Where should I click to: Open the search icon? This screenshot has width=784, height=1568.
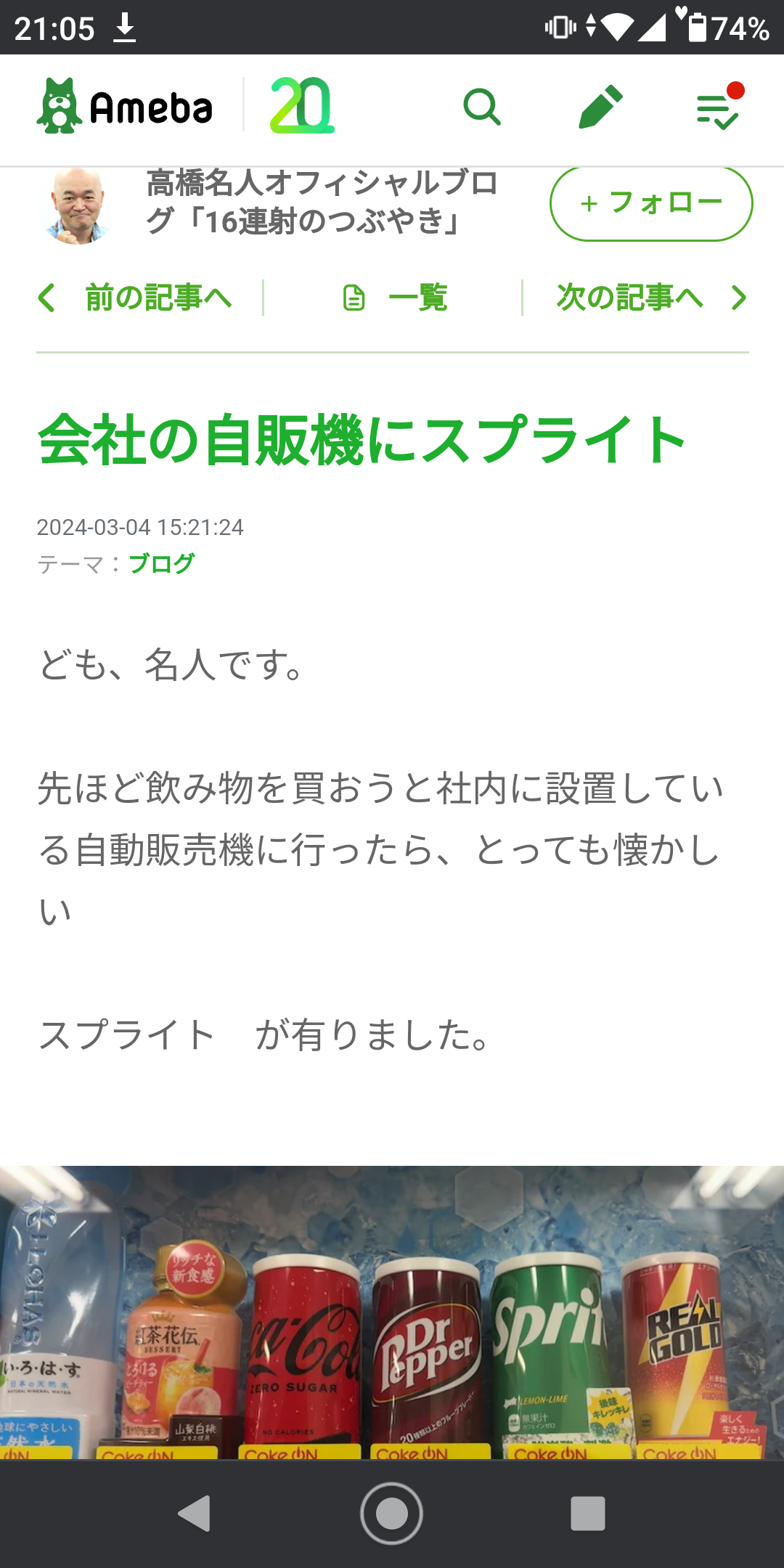pos(482,107)
